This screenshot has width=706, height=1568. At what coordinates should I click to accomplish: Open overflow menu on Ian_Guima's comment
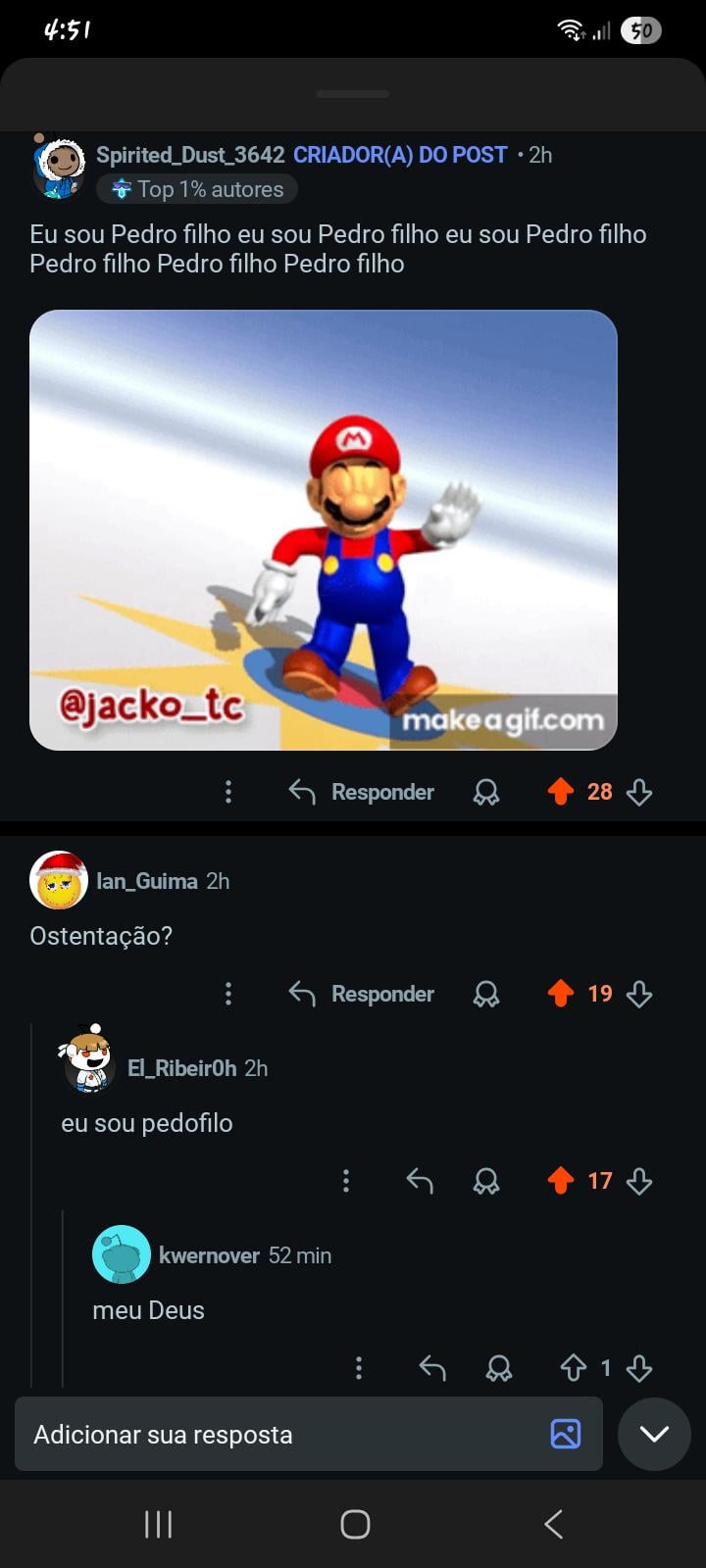click(228, 994)
